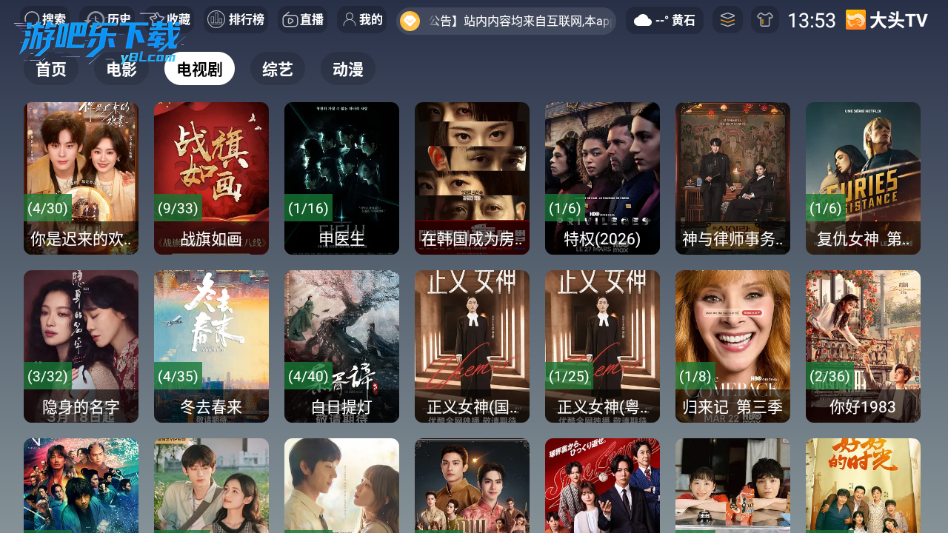Screen dimensions: 948x533
Task: Select the 综艺 tab
Action: click(277, 69)
